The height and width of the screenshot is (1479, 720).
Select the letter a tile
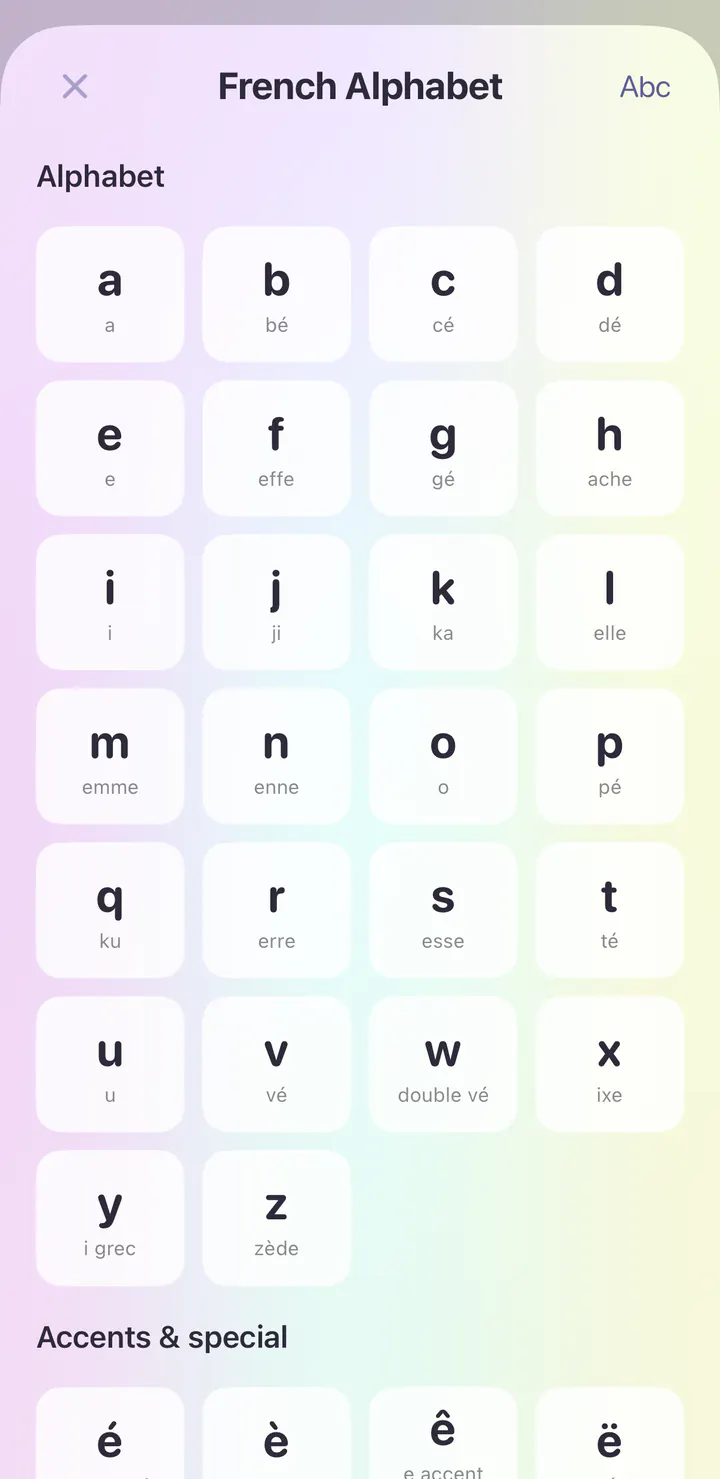(110, 295)
